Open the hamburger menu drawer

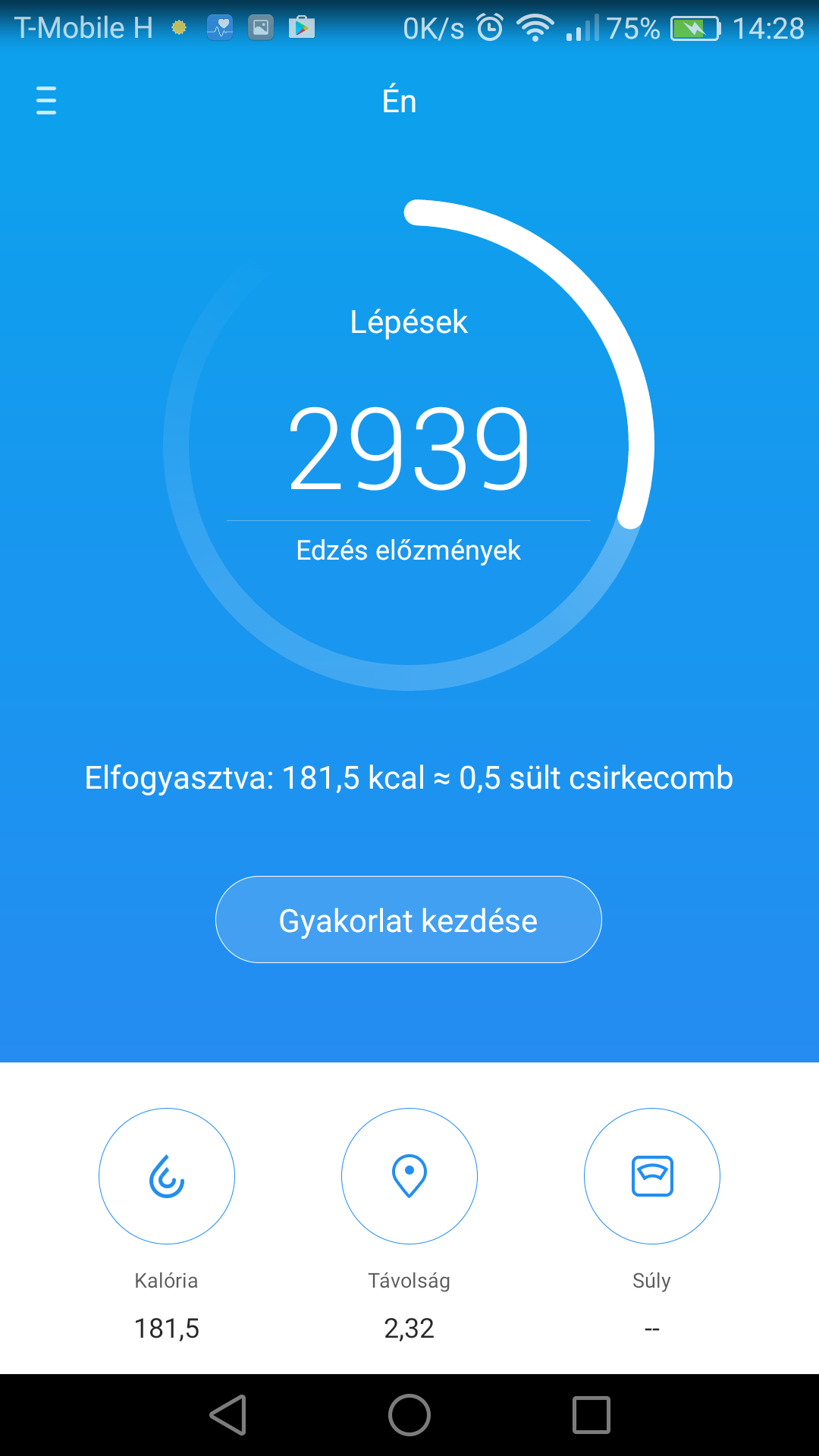pos(46,100)
